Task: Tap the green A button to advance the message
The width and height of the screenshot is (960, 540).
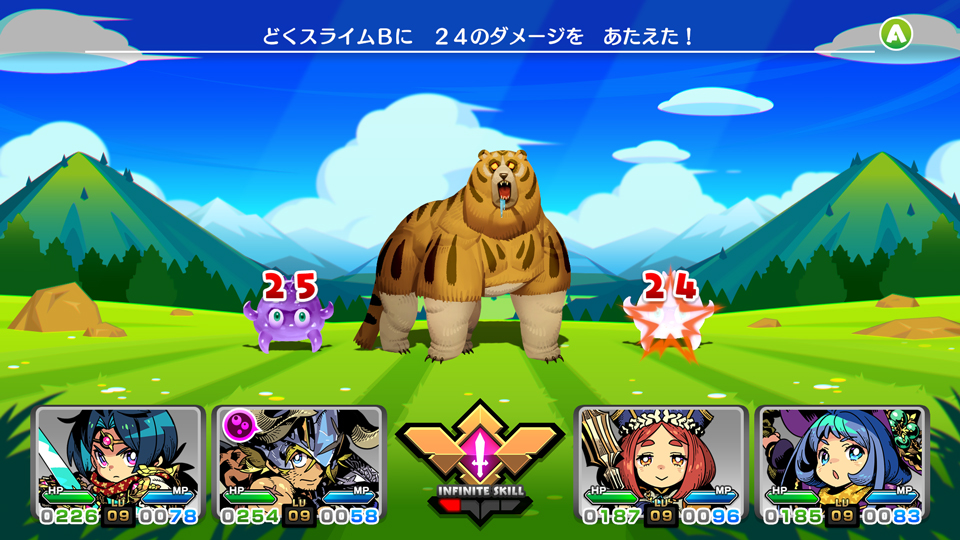Action: [x=896, y=34]
